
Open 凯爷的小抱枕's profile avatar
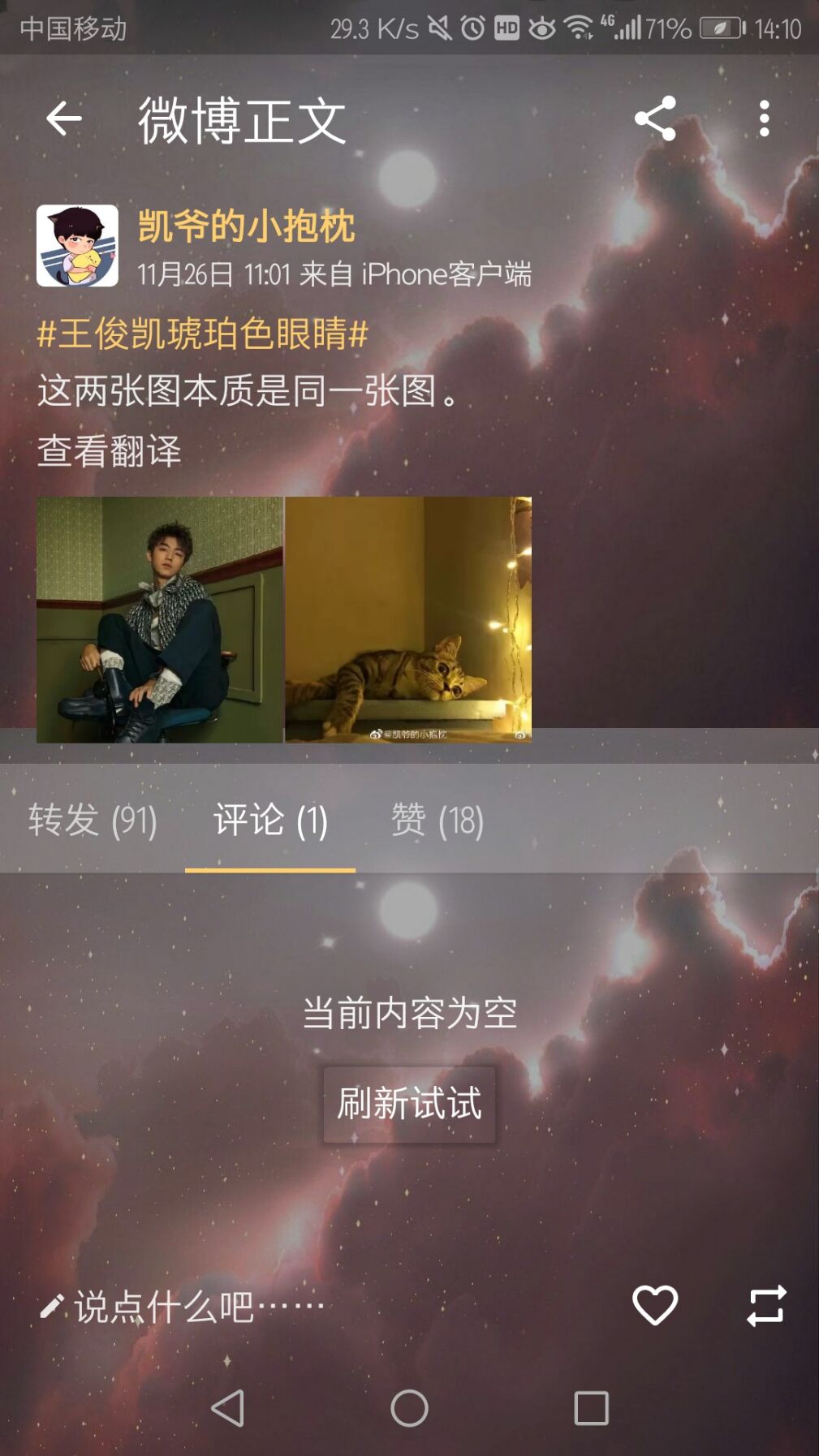77,246
